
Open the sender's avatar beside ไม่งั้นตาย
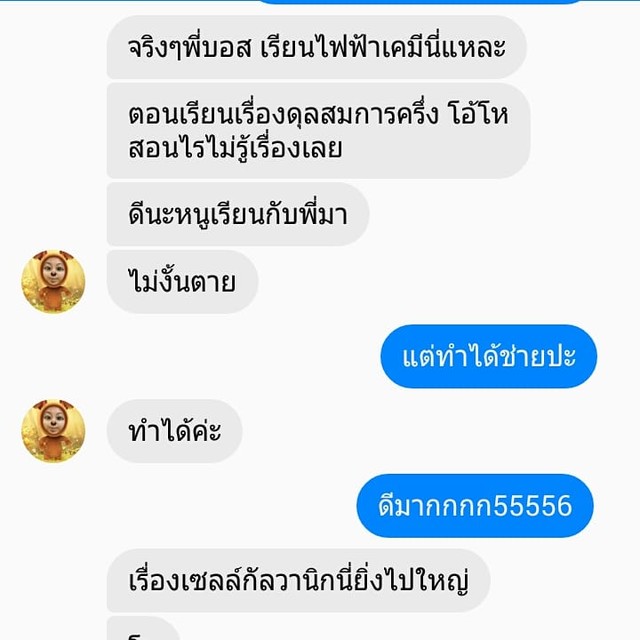point(53,281)
